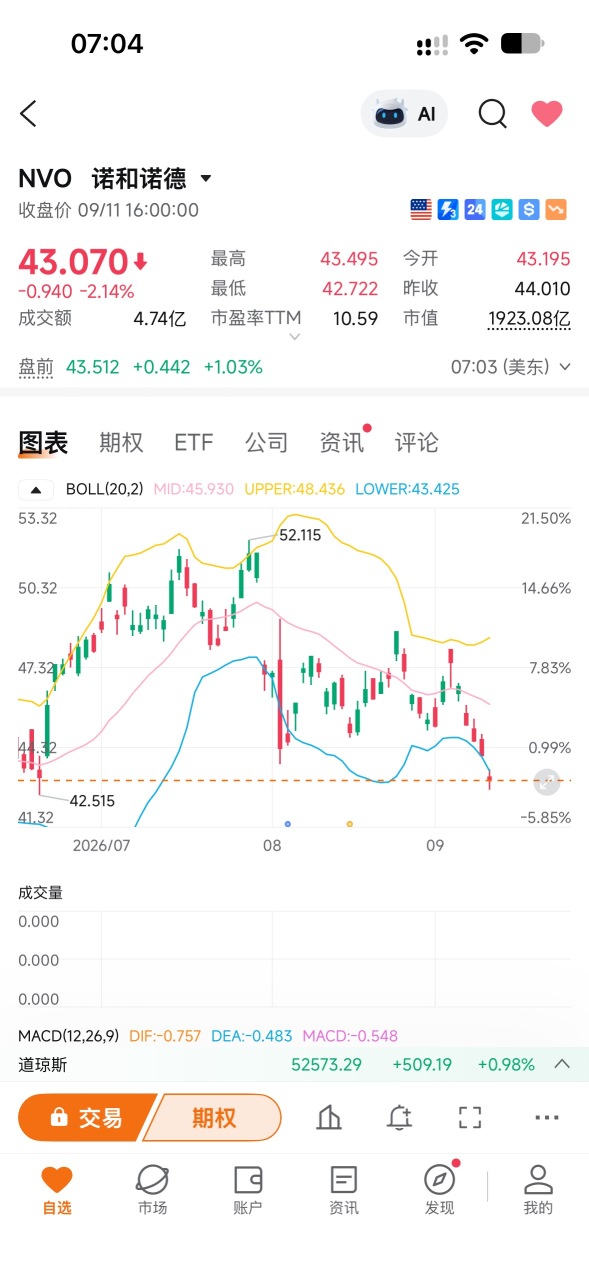Open the search magnifier icon
The height and width of the screenshot is (1278, 589).
(492, 114)
